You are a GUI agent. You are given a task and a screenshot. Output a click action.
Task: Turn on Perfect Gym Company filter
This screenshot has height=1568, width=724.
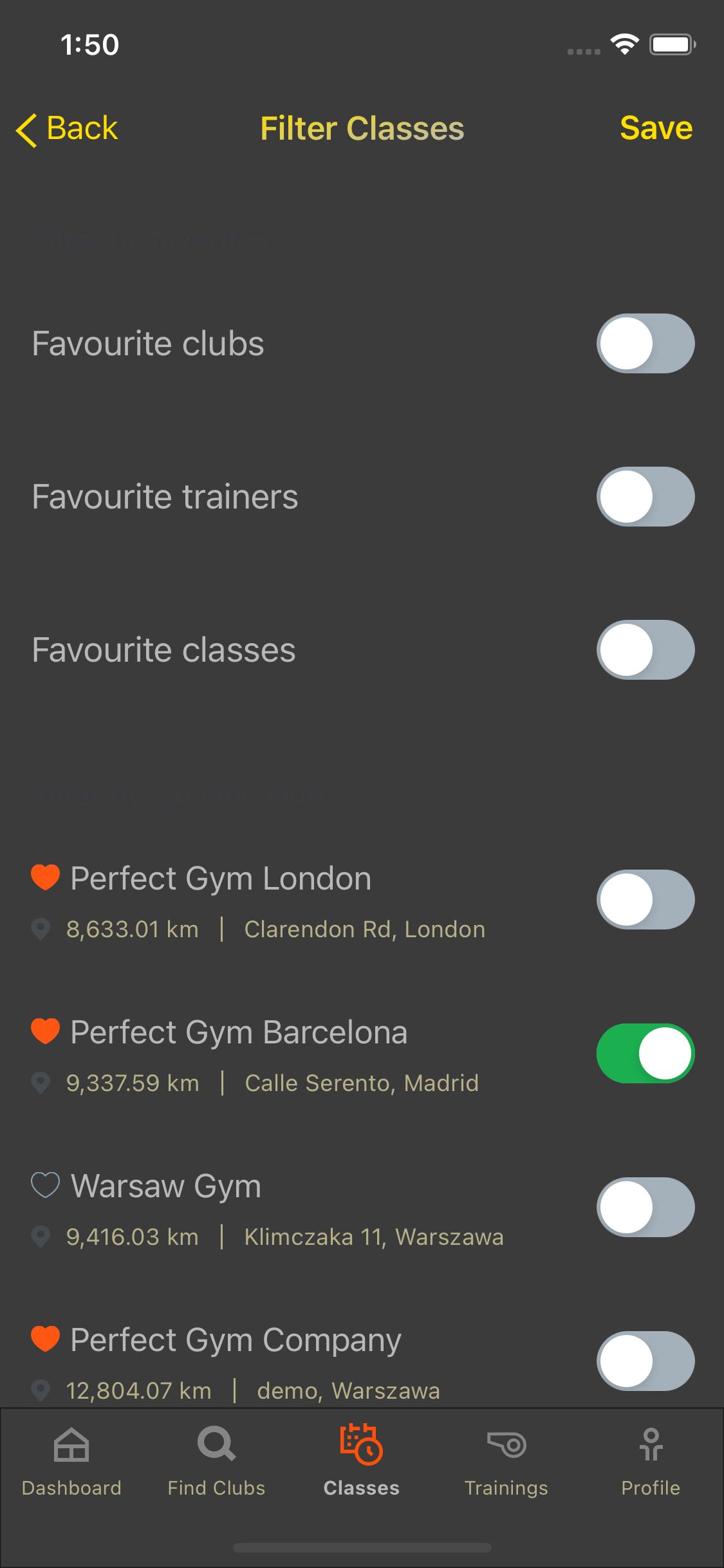pos(645,1361)
